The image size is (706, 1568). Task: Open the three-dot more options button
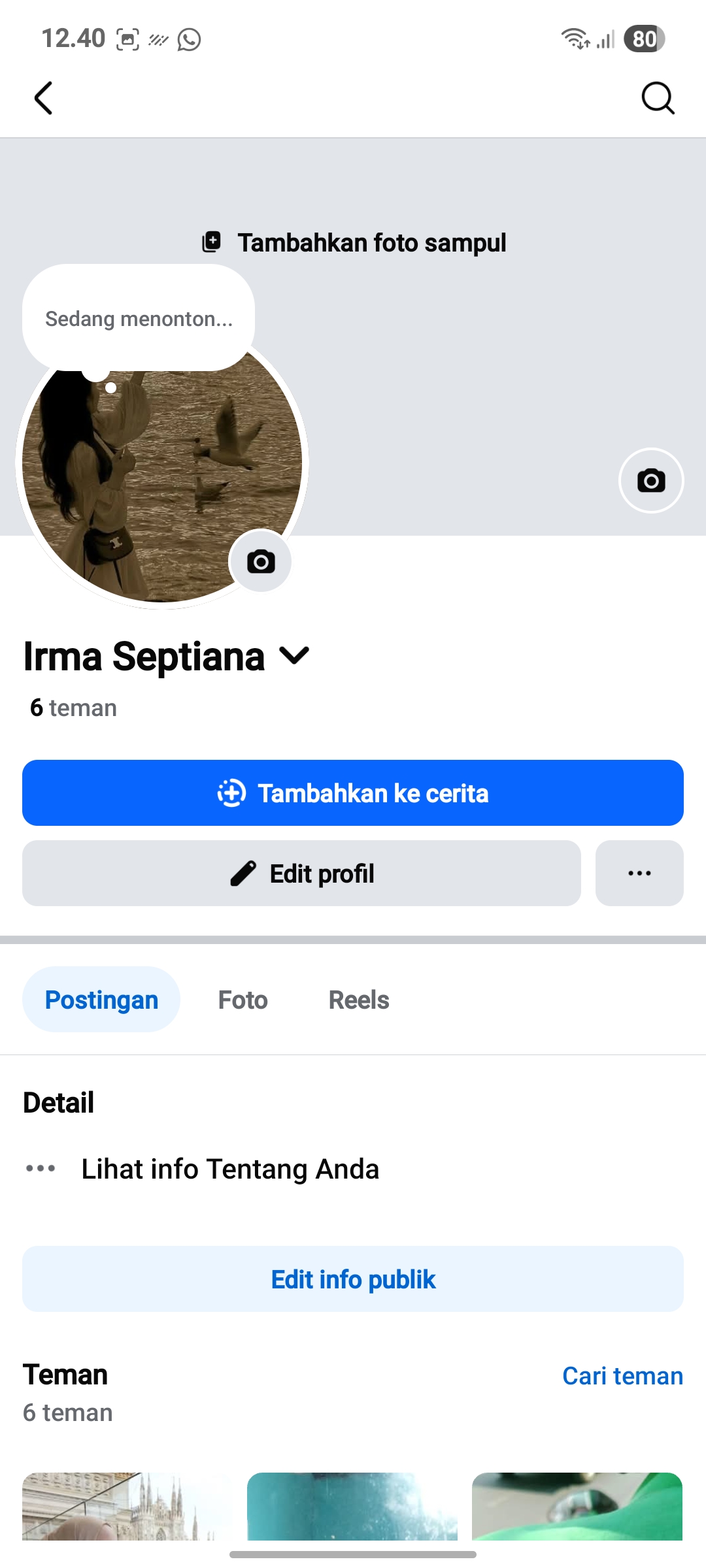tap(639, 874)
